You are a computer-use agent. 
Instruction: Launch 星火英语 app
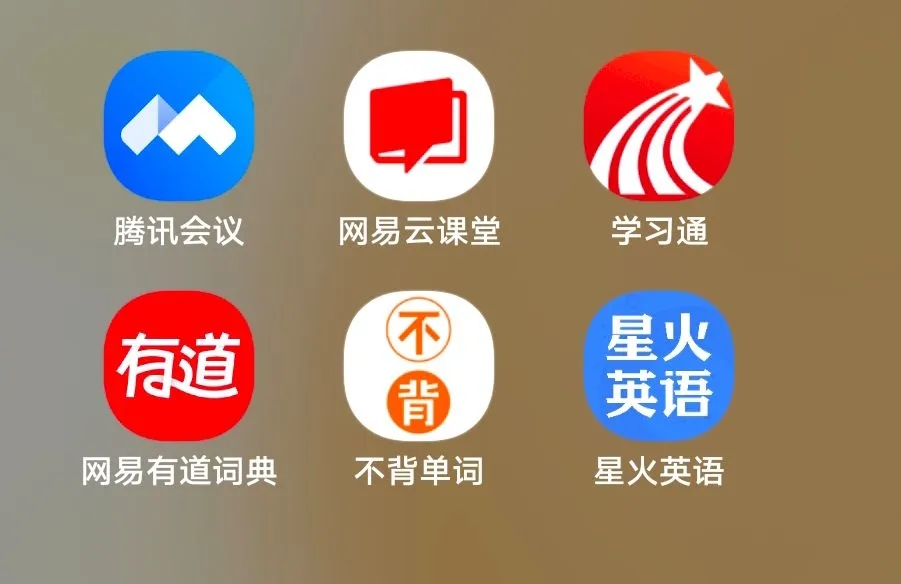click(x=659, y=366)
